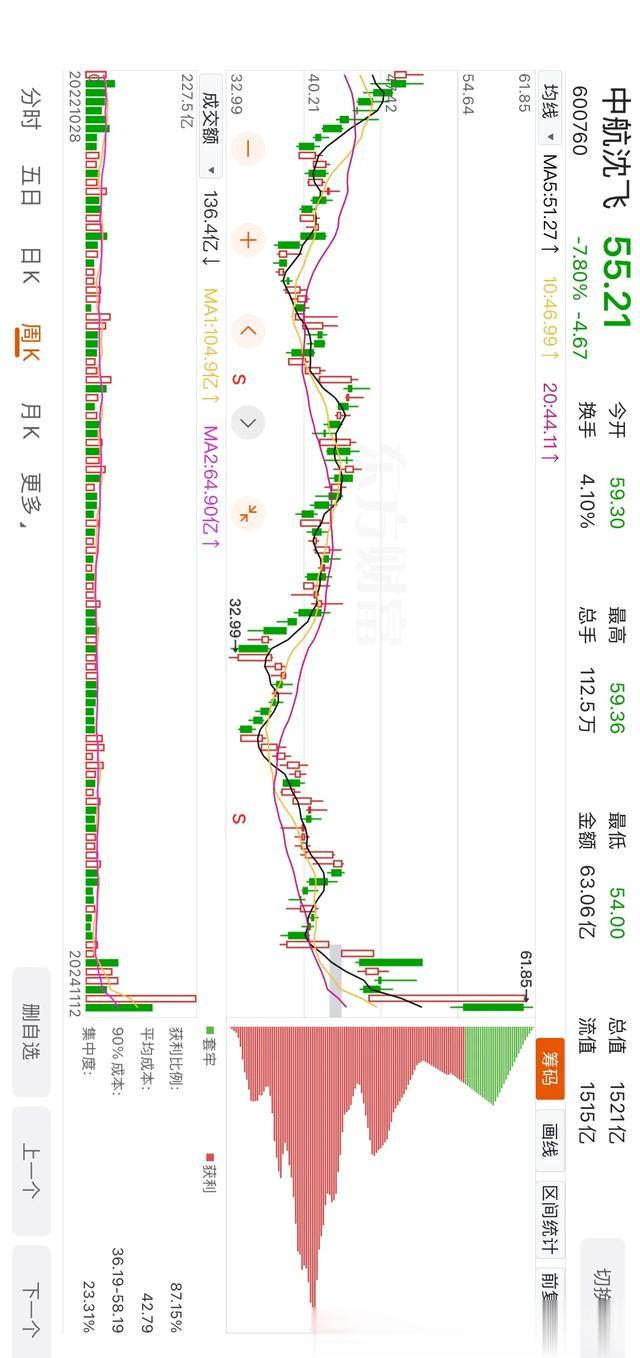Move chart later with right arrow icon
The height and width of the screenshot is (1358, 640).
[247, 422]
